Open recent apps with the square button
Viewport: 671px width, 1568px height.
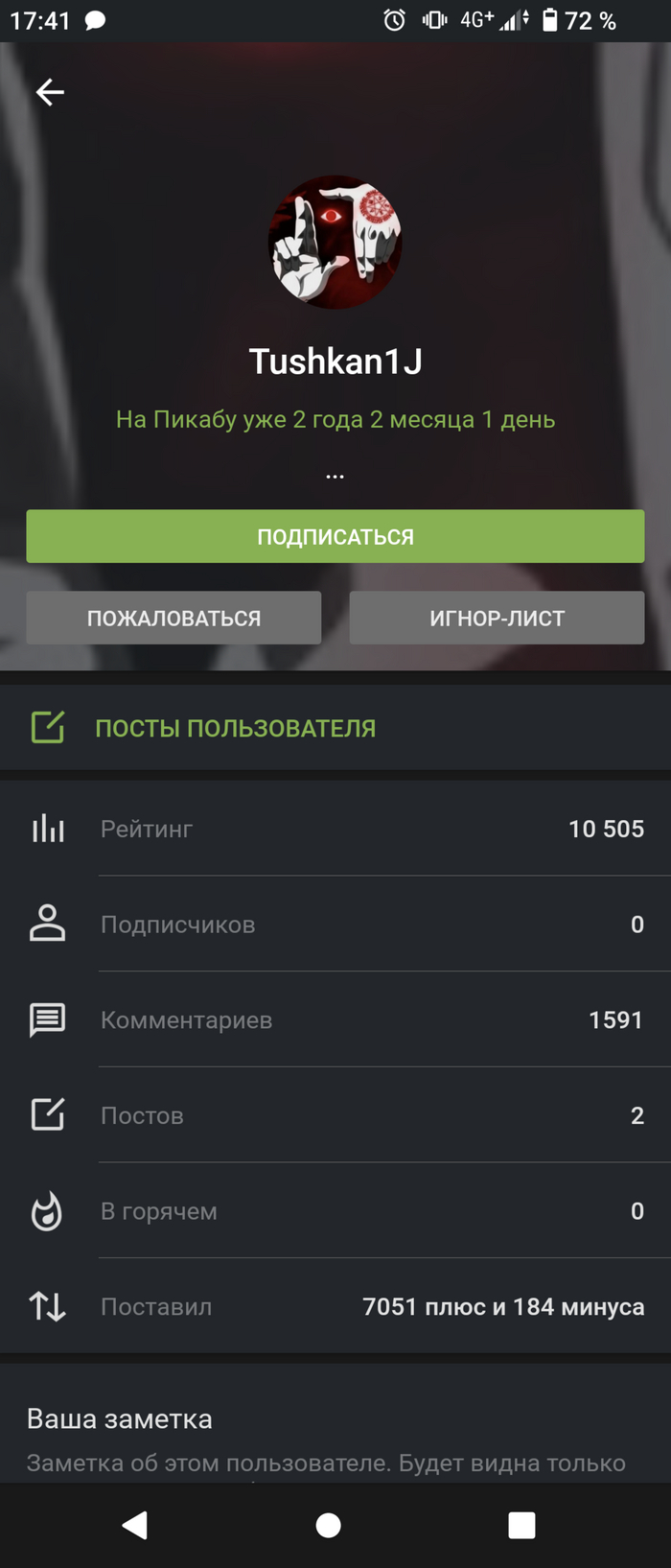point(521,1525)
